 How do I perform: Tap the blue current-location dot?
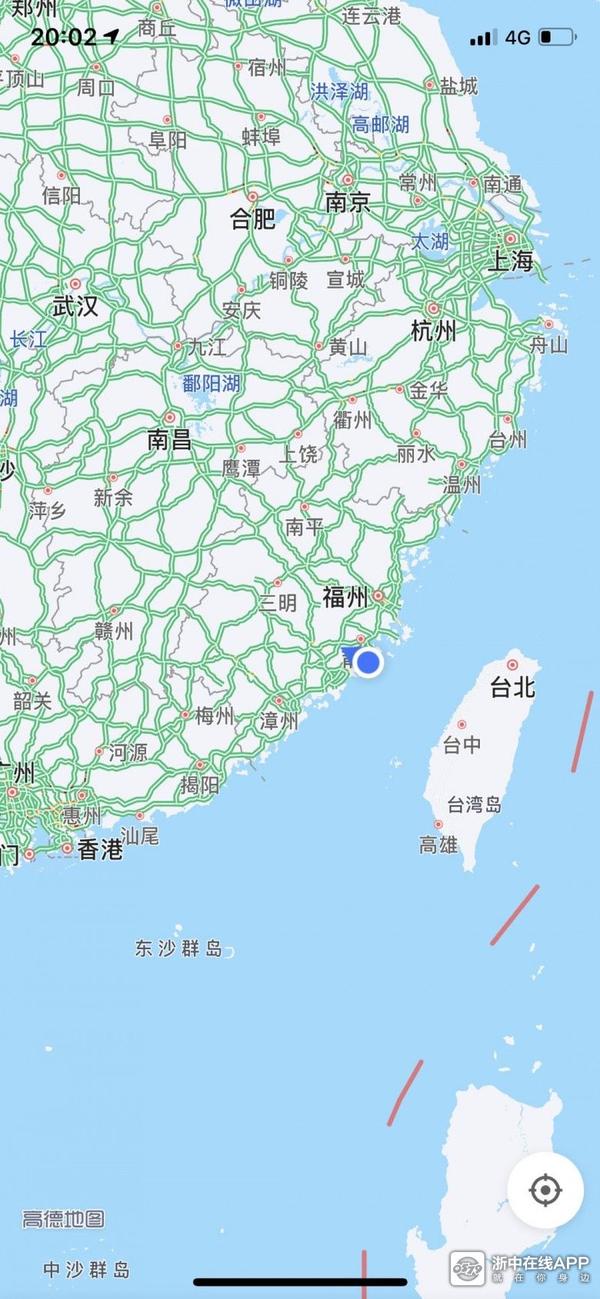(x=369, y=662)
